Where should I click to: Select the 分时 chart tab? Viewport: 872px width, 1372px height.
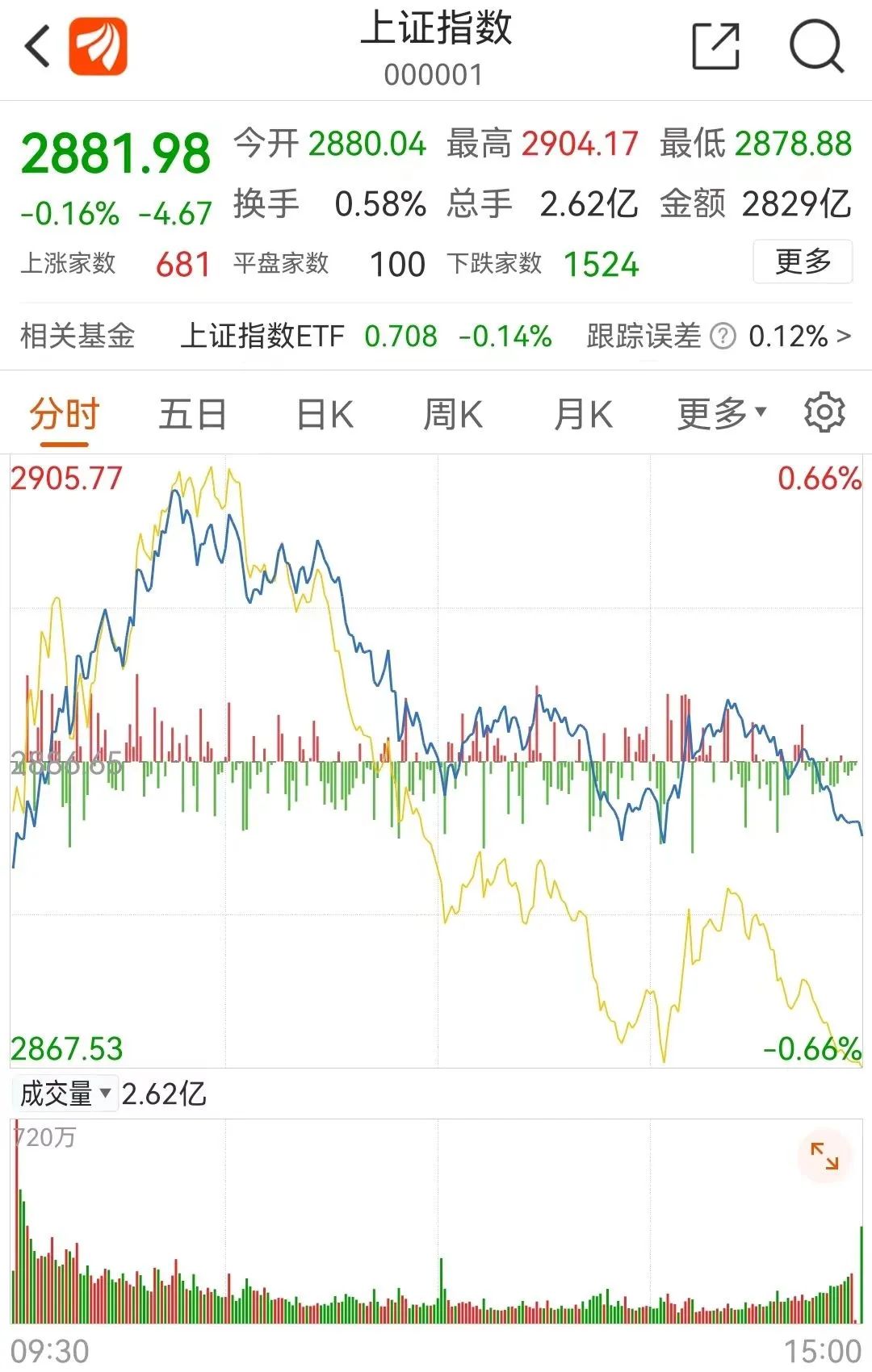(64, 415)
